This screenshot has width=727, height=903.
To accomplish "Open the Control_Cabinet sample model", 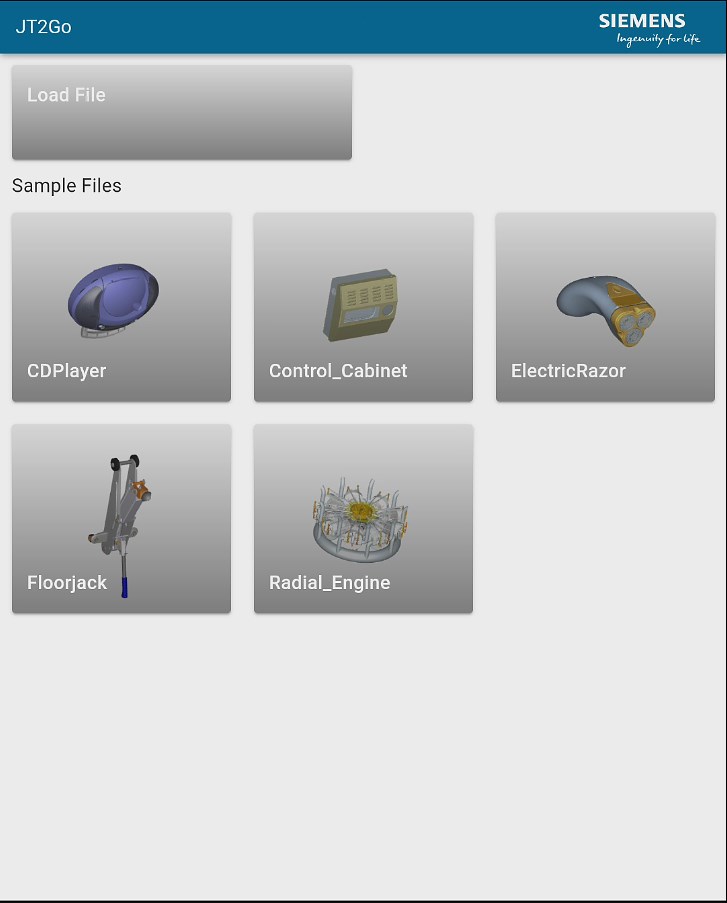I will tap(363, 307).
